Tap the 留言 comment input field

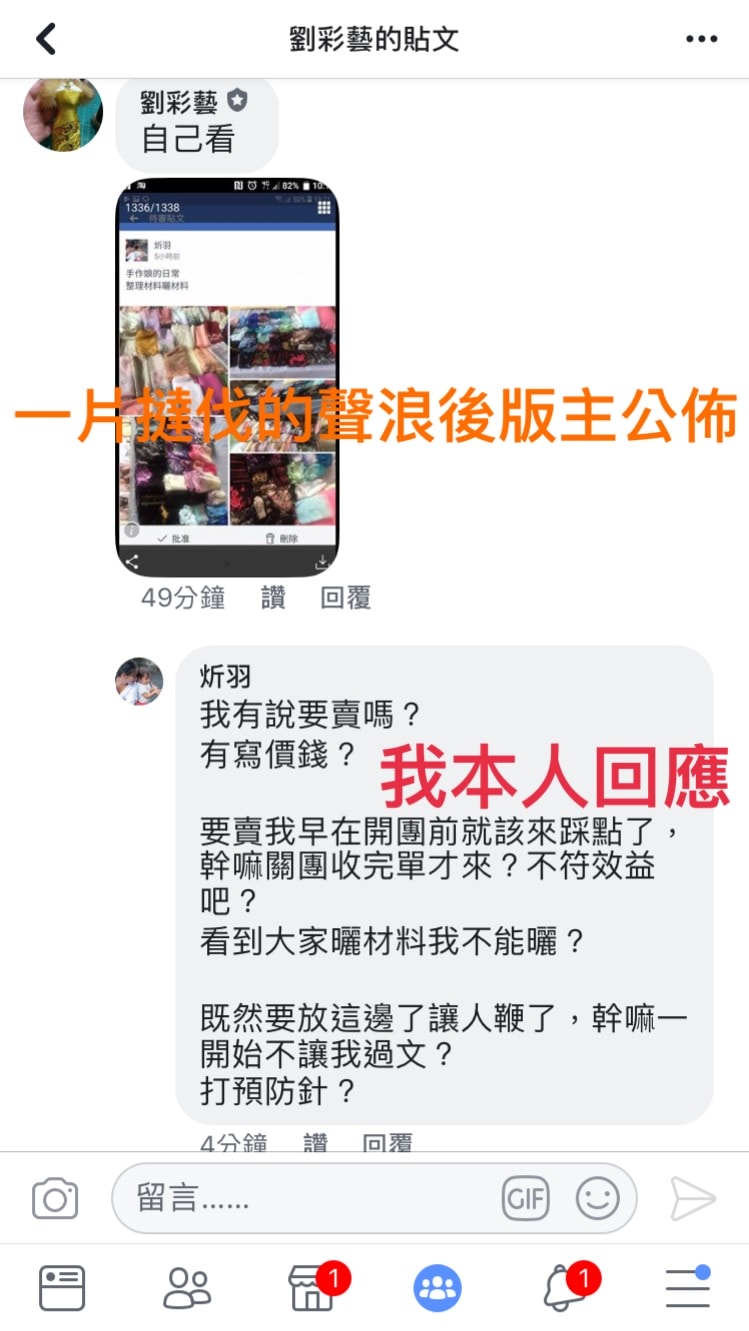310,1198
